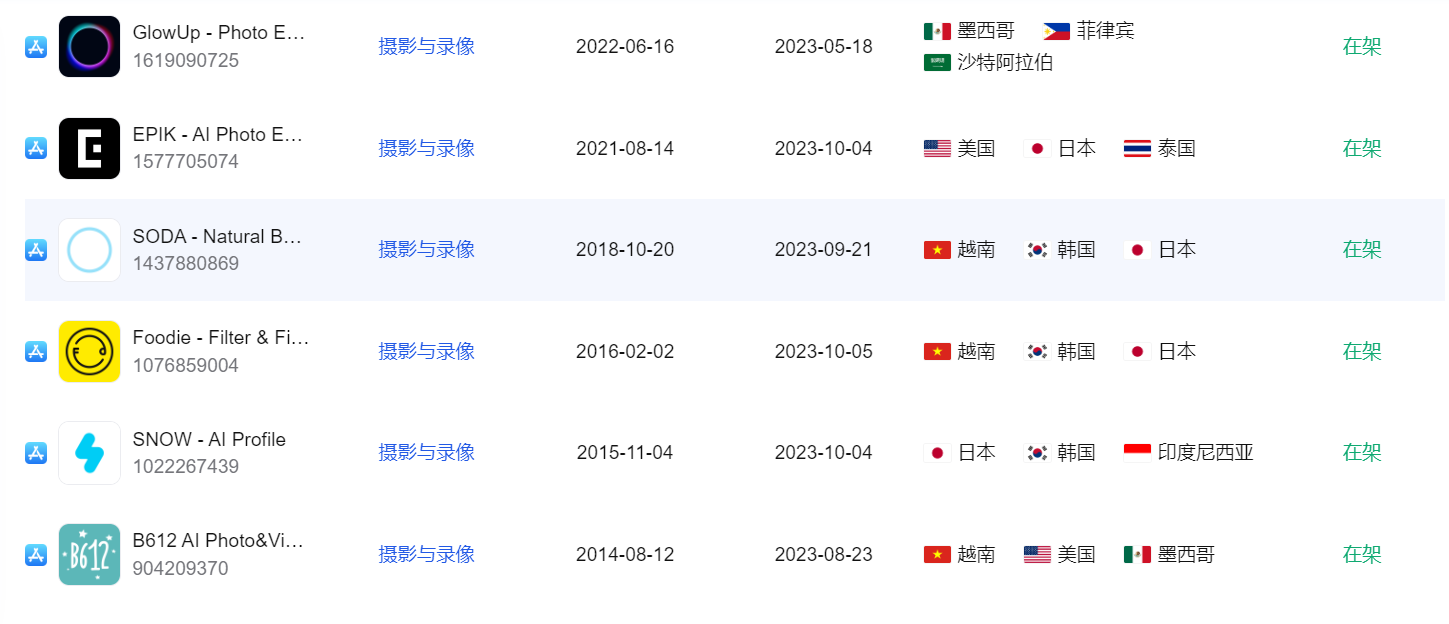Tap 摄影与录像 category link for SNOW
This screenshot has height=624, width=1449.
[426, 452]
